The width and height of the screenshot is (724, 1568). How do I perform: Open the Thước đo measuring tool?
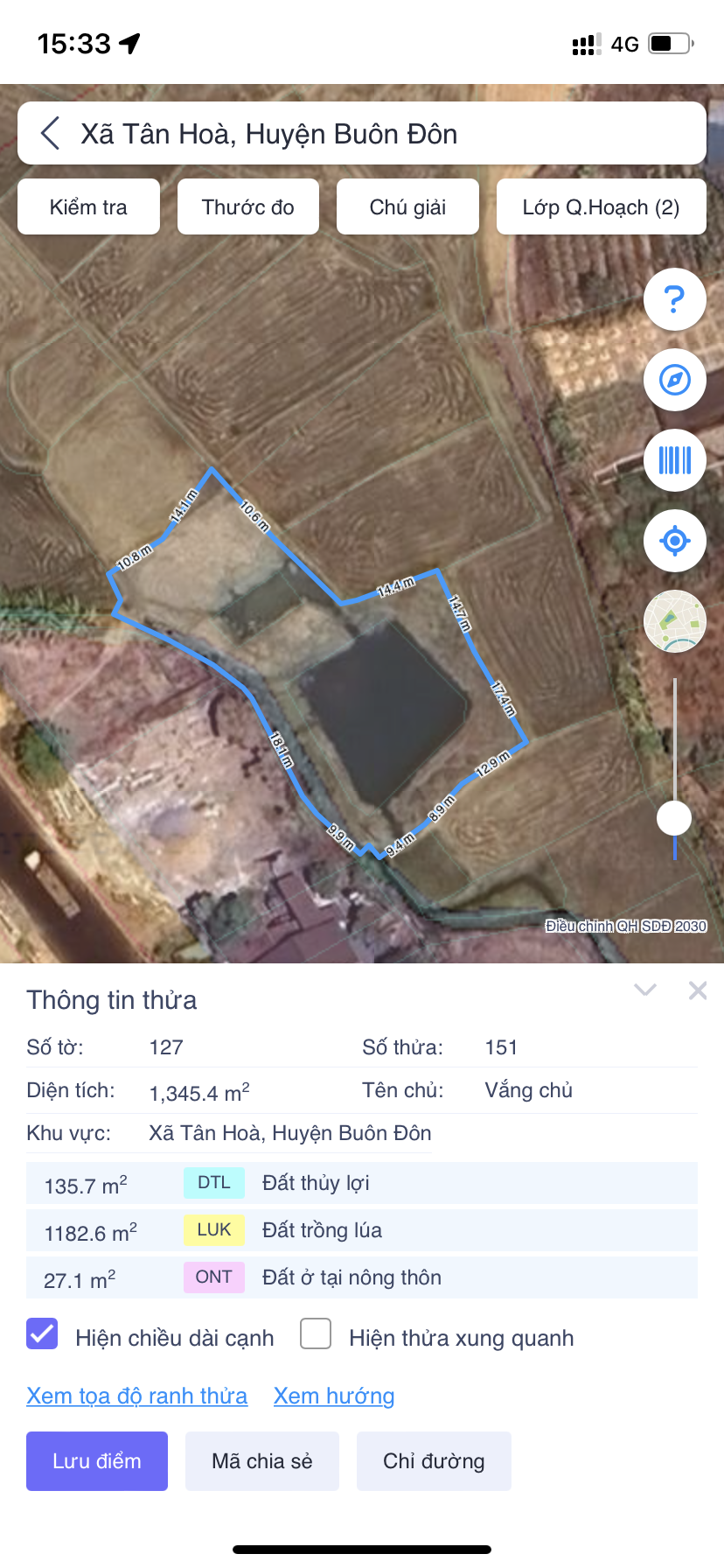point(248,207)
